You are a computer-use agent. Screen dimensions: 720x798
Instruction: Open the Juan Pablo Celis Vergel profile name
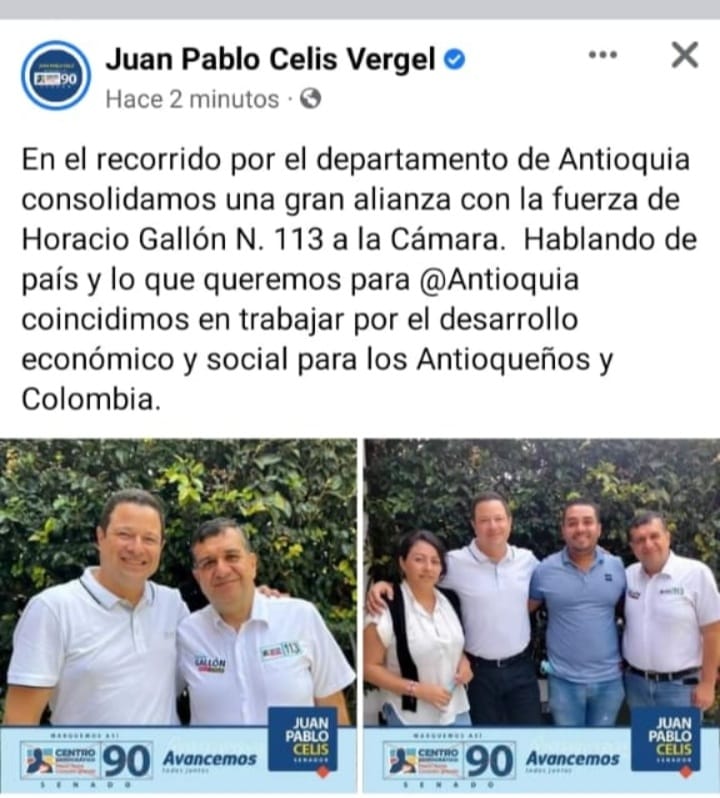[x=270, y=60]
